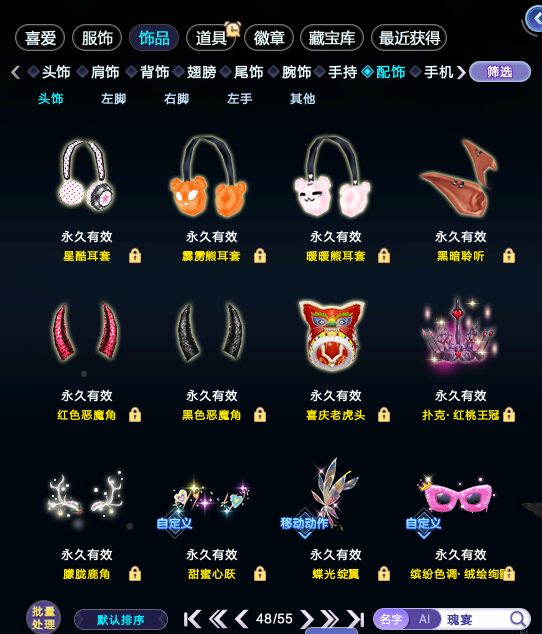Screen dimensions: 542x634
Task: Go to the next page arrow
Action: tap(307, 619)
